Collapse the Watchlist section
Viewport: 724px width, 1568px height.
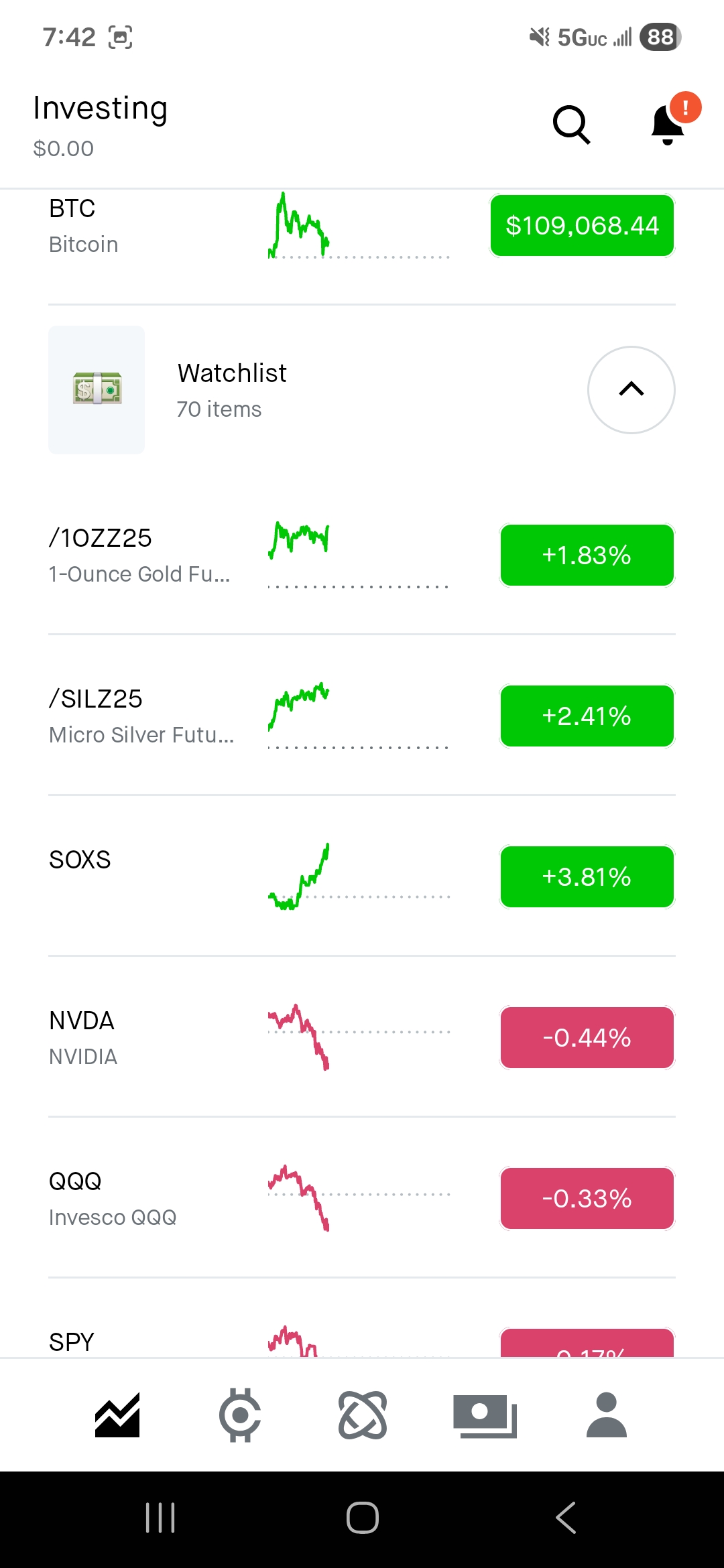click(x=631, y=389)
